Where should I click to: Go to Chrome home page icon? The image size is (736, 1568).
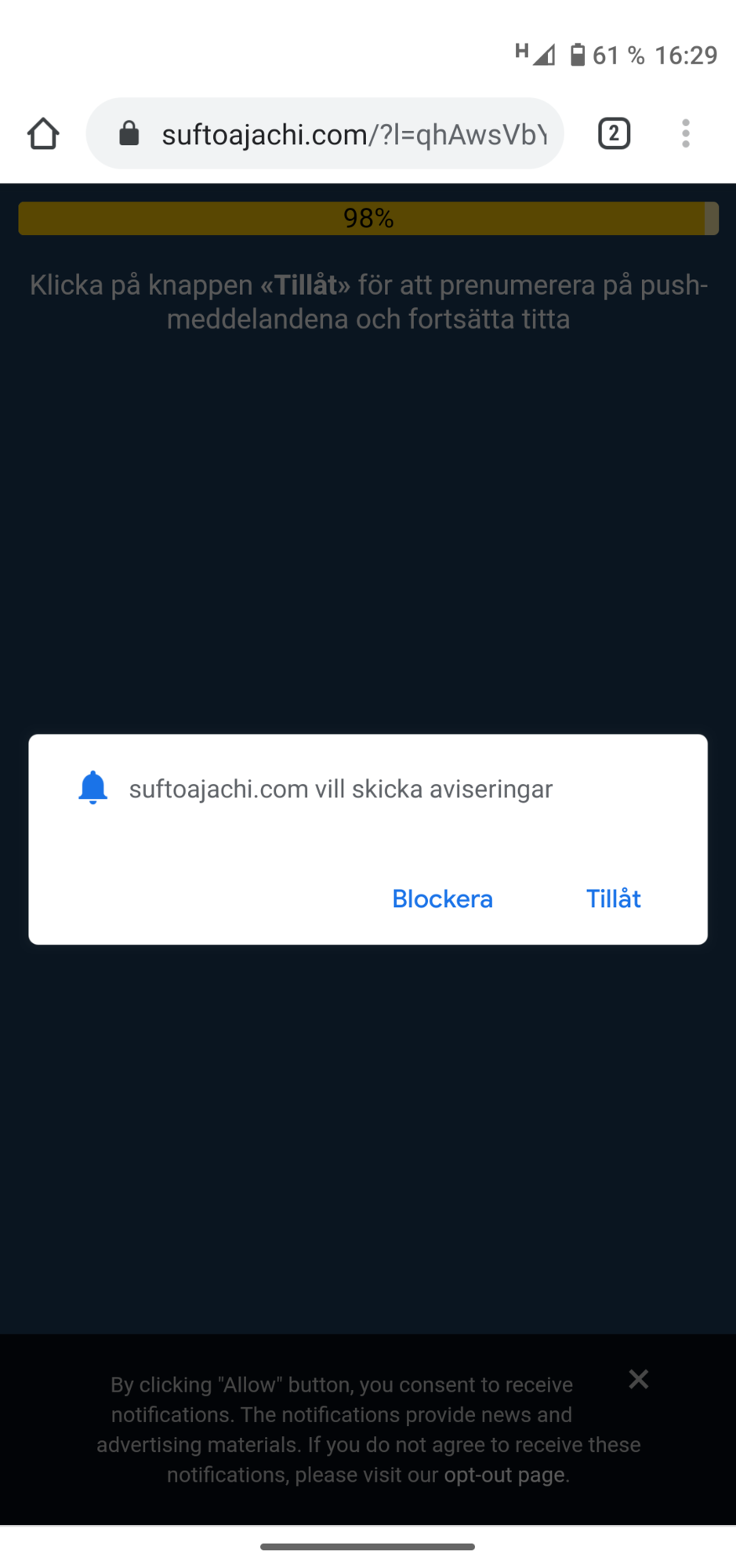click(x=43, y=133)
